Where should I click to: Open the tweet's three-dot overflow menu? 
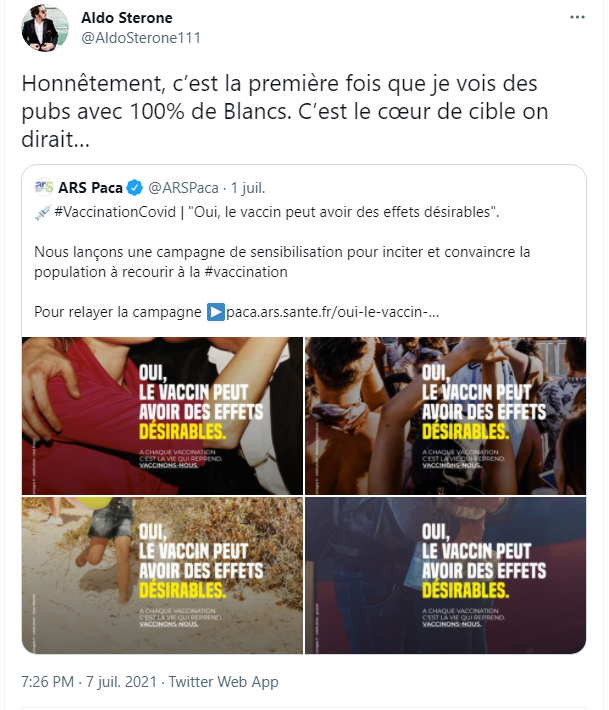[x=577, y=18]
